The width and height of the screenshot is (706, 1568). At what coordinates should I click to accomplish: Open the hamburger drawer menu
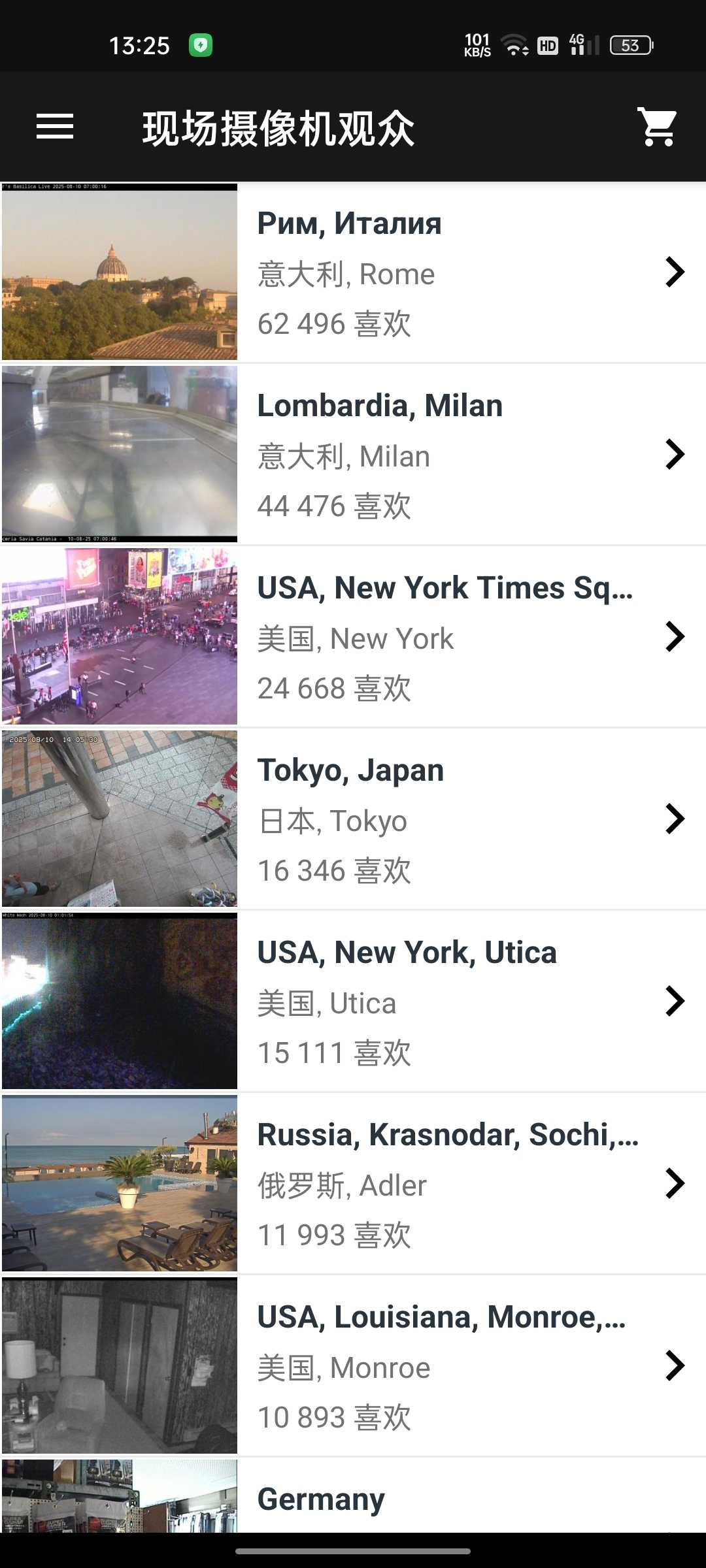55,127
